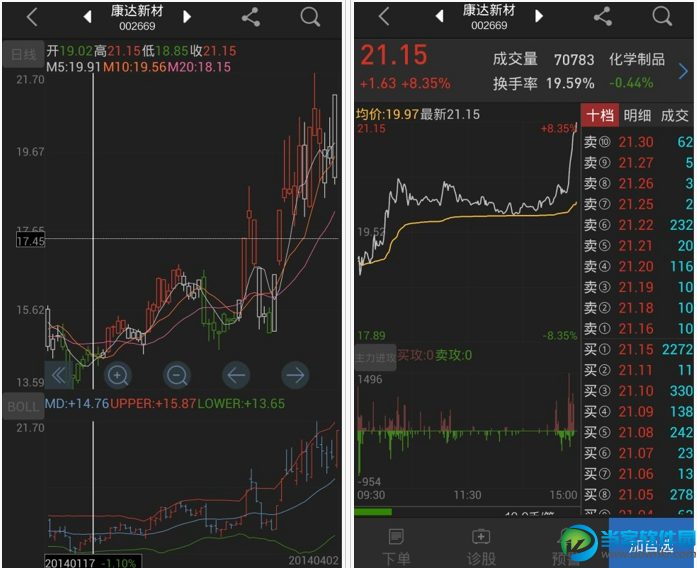697x568 pixels.
Task: Open the BOLL indicator selector
Action: 23,406
